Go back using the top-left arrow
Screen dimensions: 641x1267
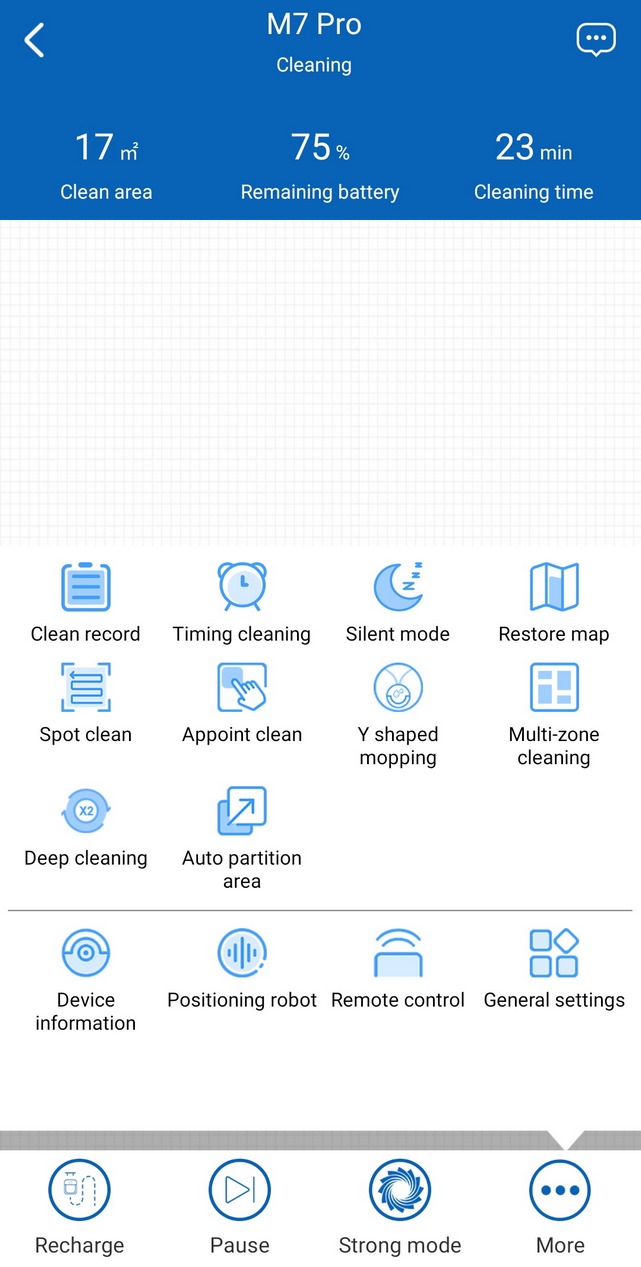click(x=34, y=40)
